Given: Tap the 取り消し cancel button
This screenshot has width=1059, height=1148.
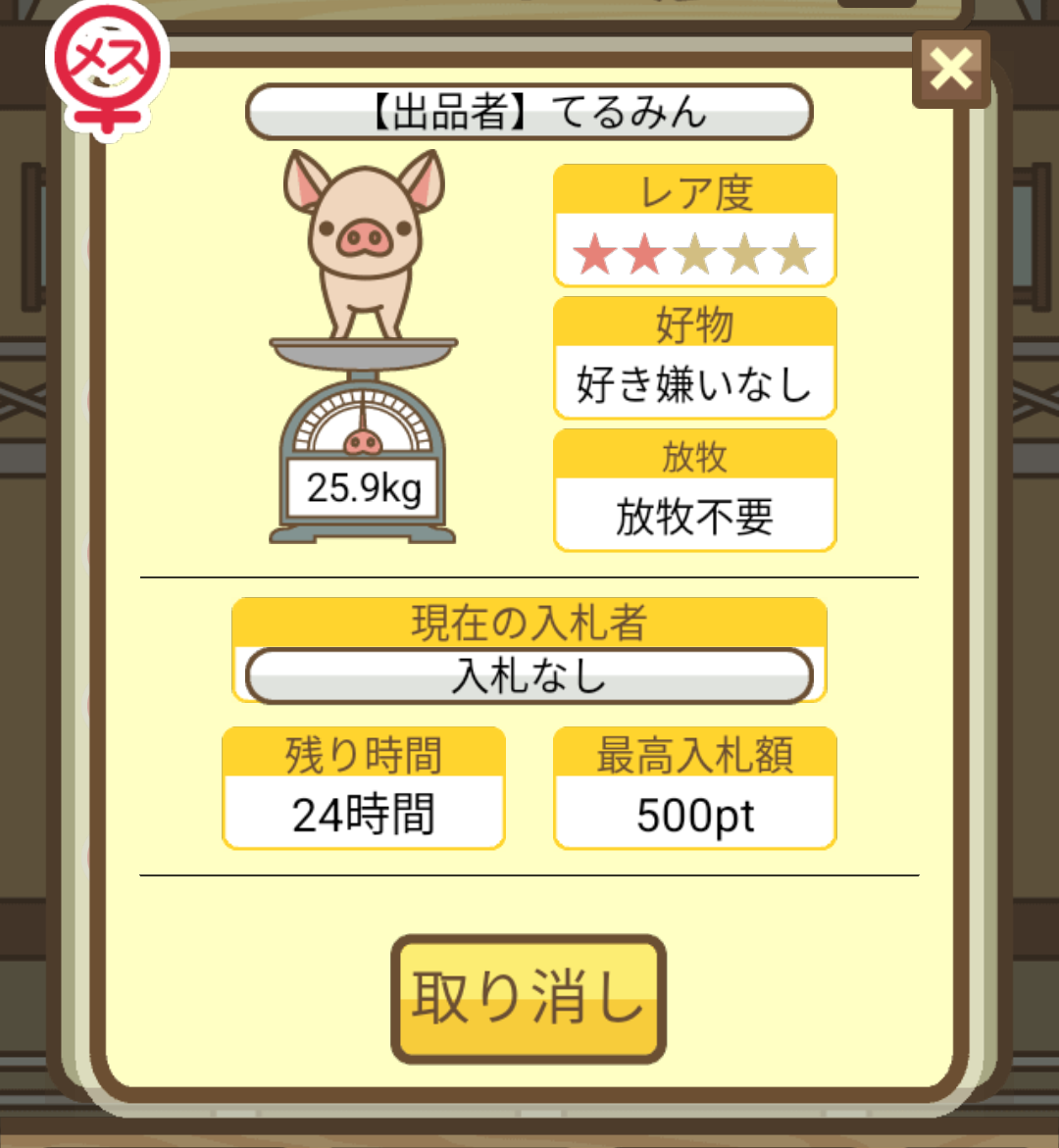Looking at the screenshot, I should 529,998.
